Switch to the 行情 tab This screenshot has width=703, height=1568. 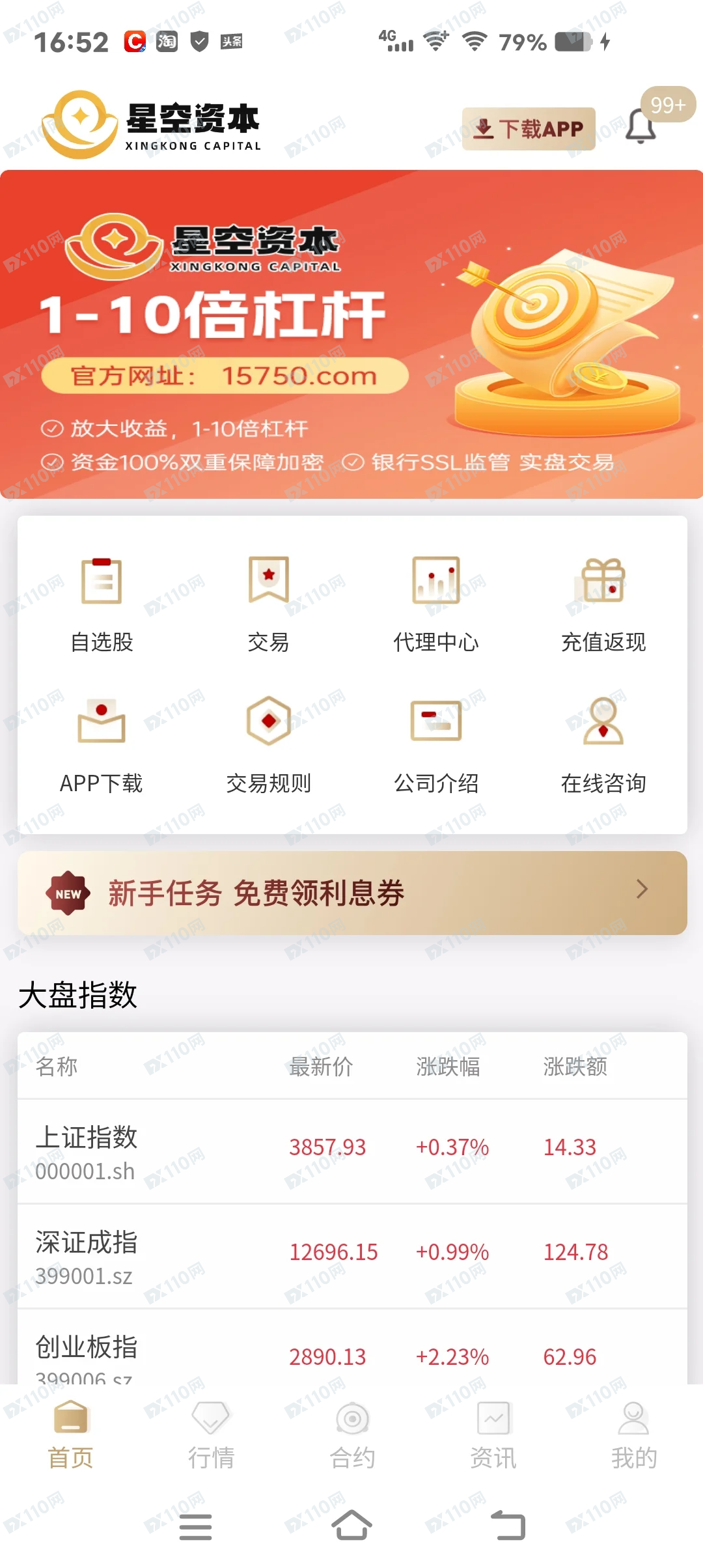211,1436
